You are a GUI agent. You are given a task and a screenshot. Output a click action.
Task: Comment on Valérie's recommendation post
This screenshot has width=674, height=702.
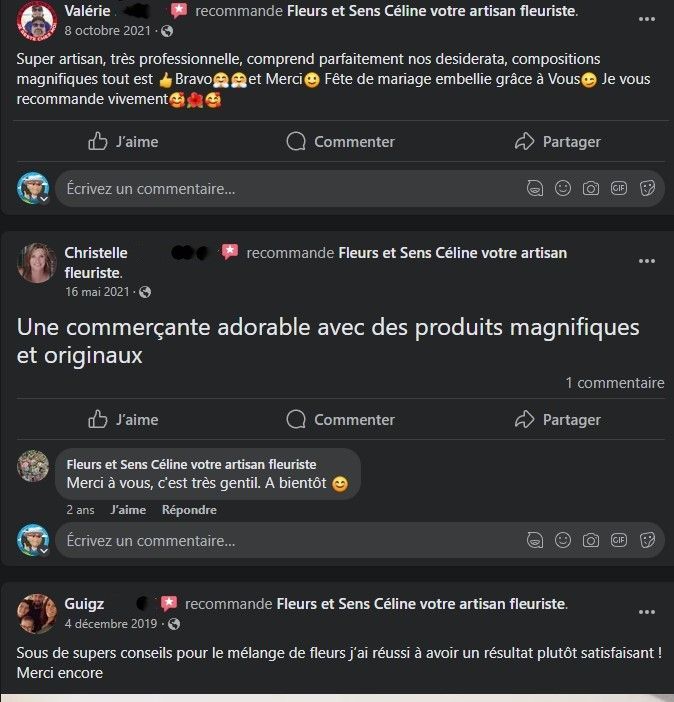tap(340, 142)
